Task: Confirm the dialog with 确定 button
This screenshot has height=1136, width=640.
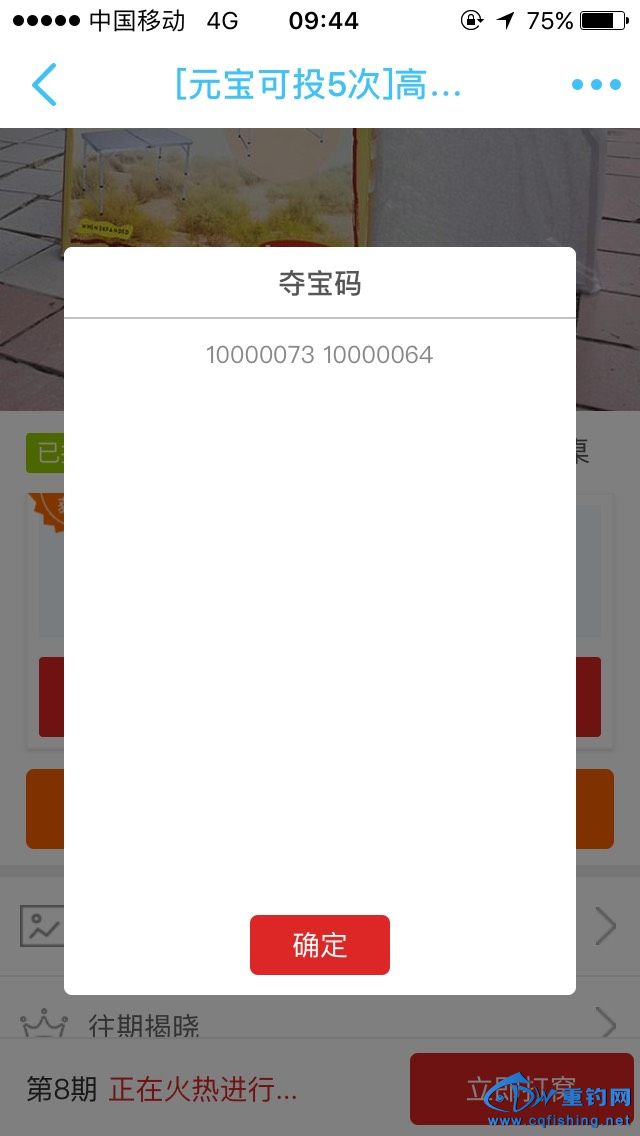Action: click(x=319, y=945)
